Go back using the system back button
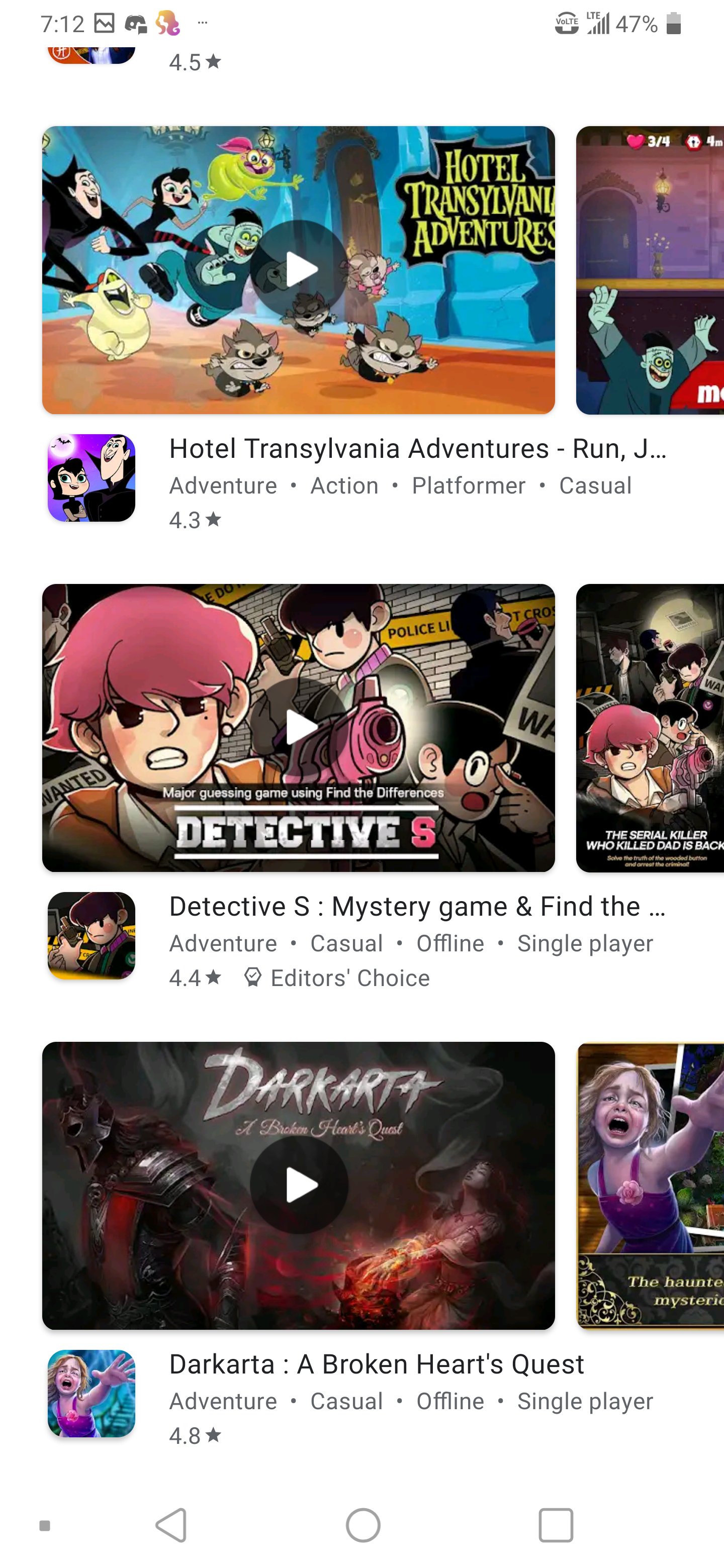The width and height of the screenshot is (724, 1568). click(x=171, y=1525)
